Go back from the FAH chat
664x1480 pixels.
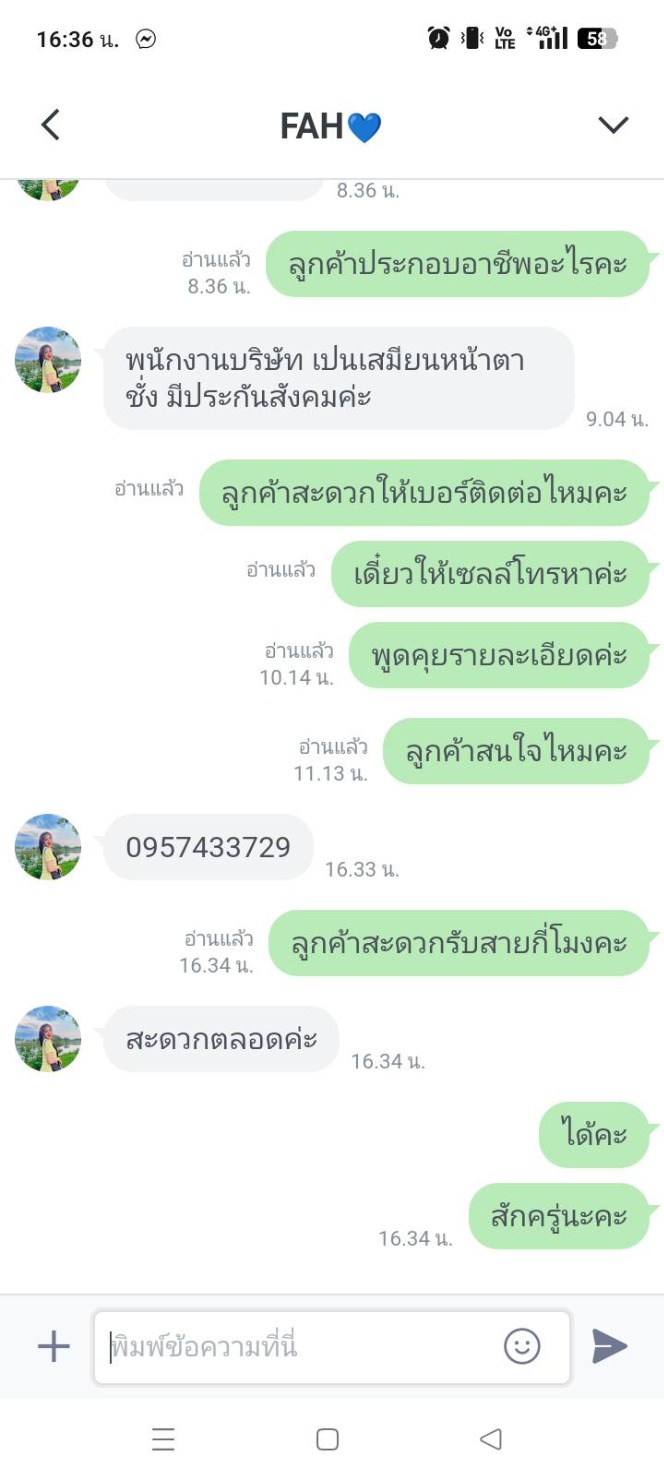click(x=50, y=125)
